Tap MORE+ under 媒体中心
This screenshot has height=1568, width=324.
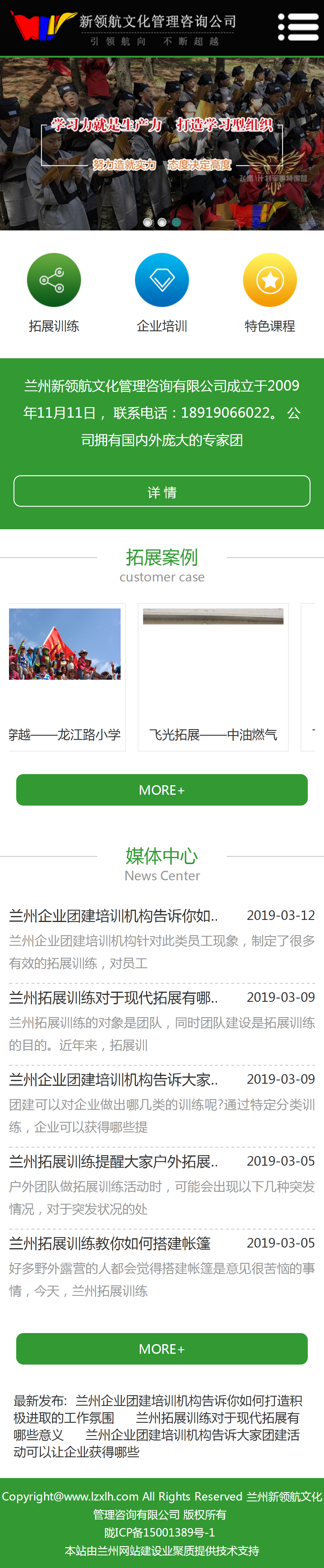[x=162, y=1348]
